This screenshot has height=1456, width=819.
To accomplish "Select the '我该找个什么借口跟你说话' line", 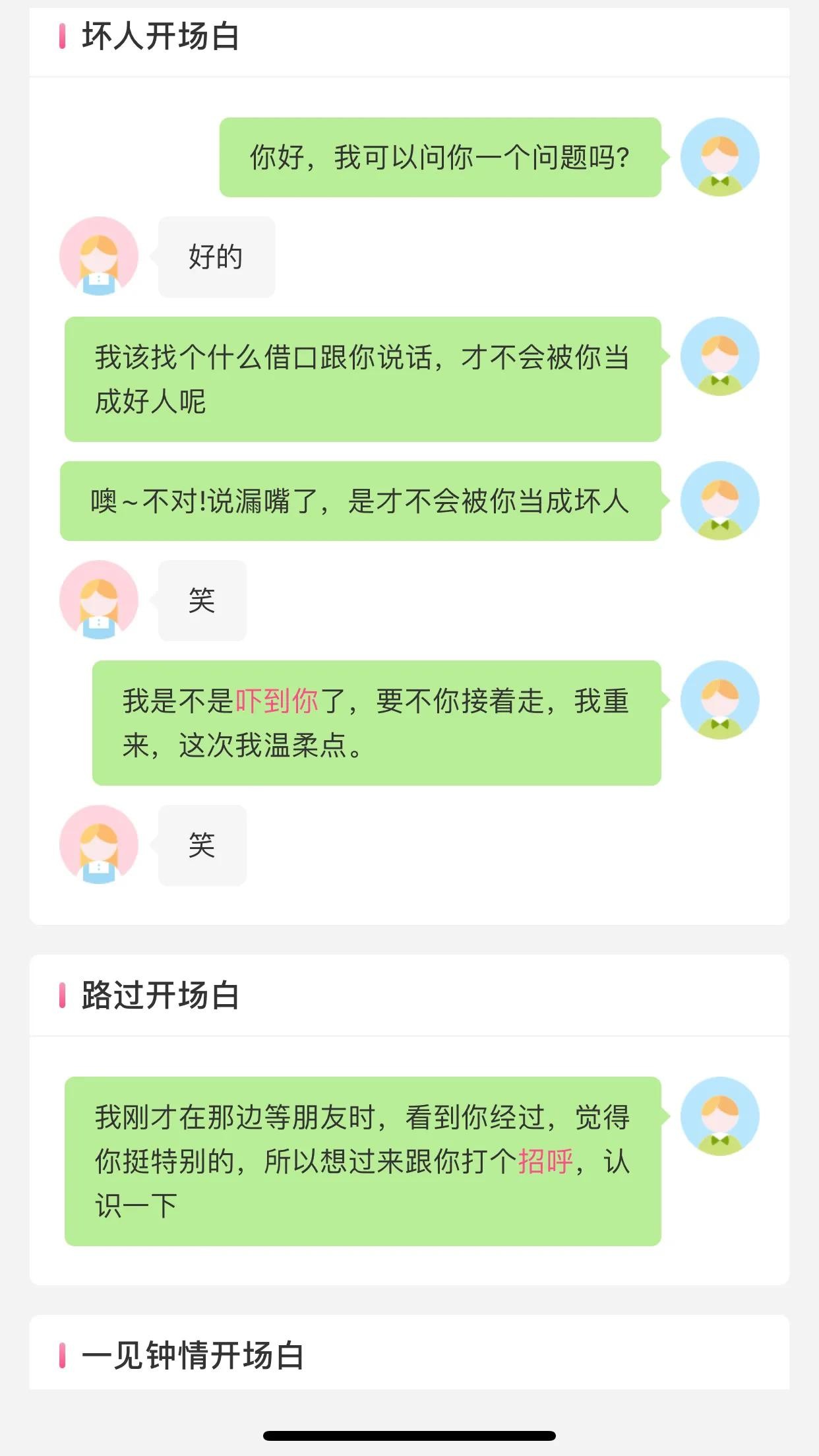I will [363, 379].
